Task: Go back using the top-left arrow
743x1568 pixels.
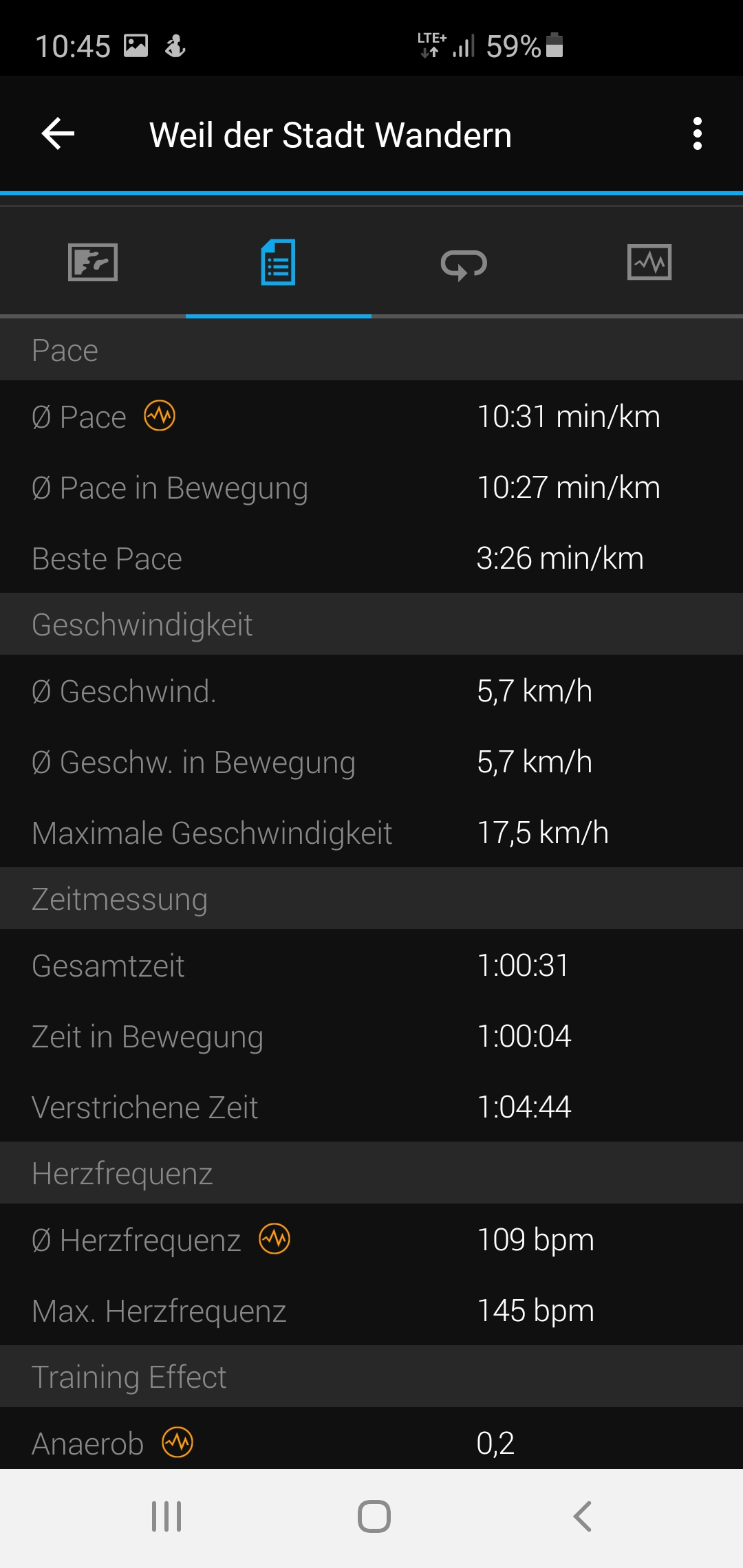Action: [58, 133]
